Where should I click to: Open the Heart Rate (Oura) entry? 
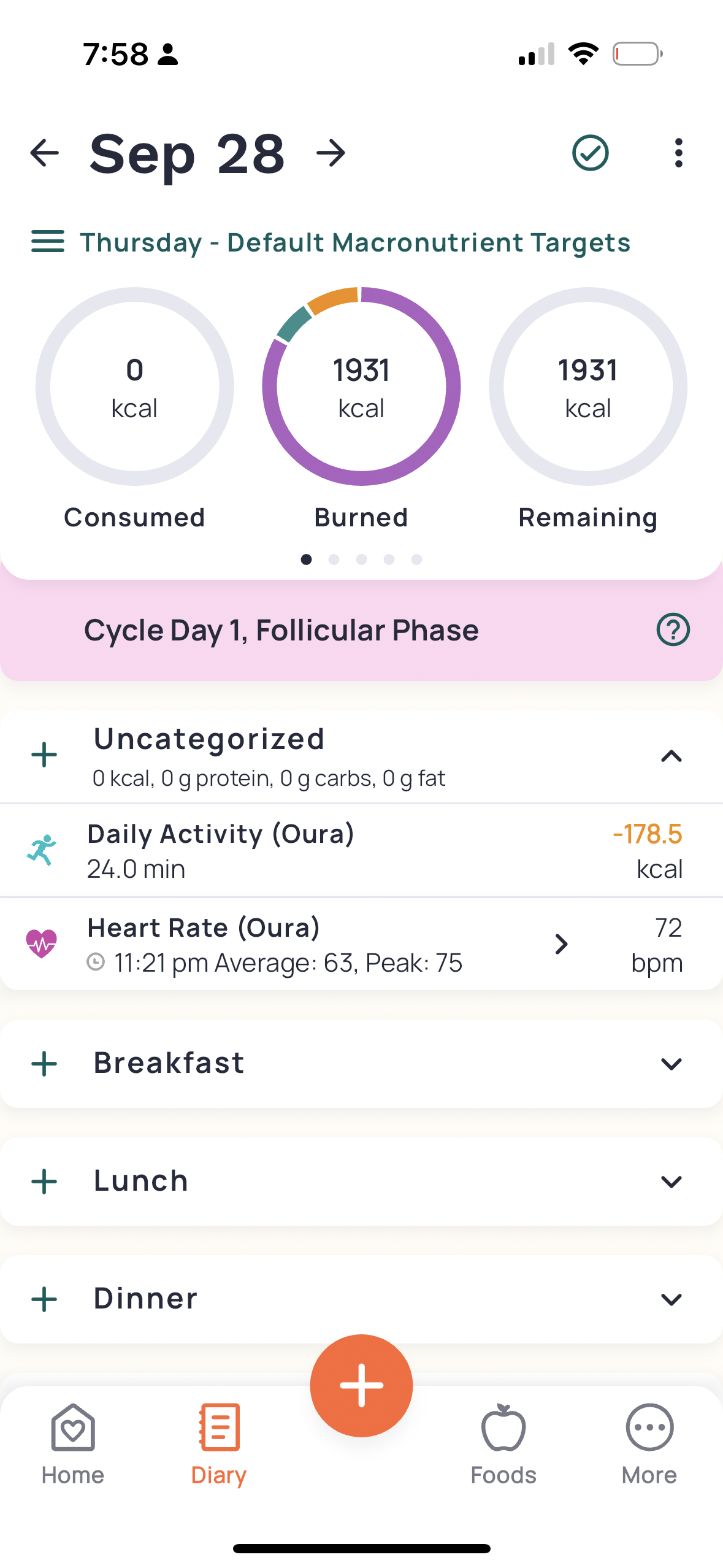tap(361, 945)
